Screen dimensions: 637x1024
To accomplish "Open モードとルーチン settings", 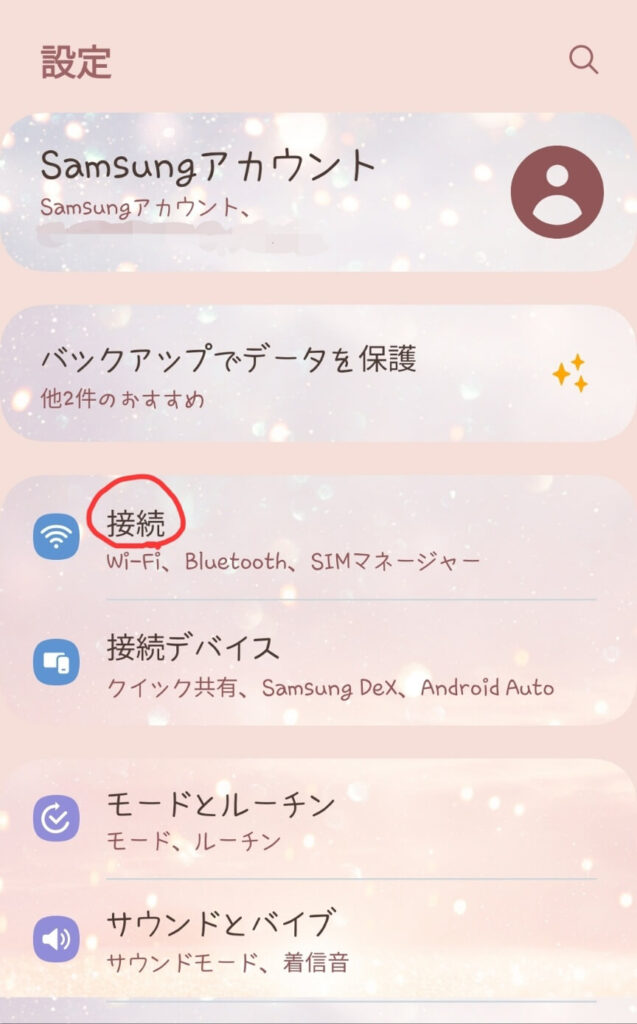I will tap(318, 819).
